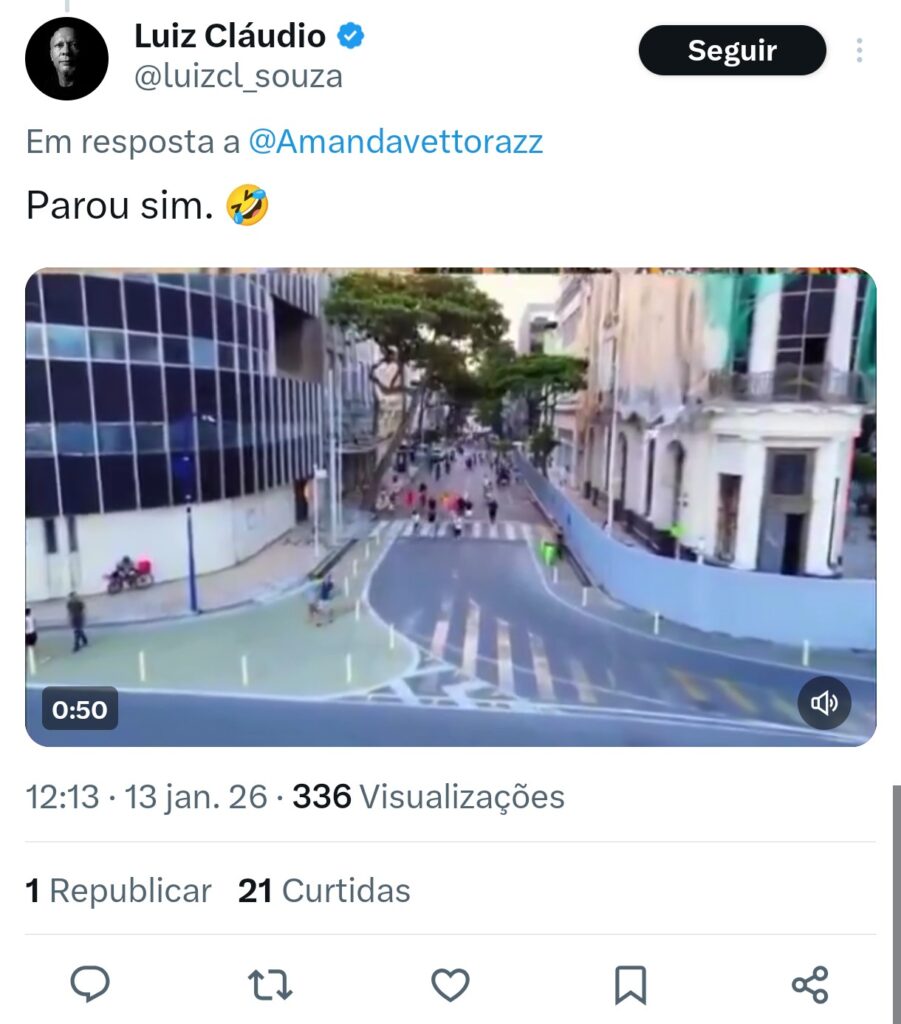
Task: Open the @Amandavettorazz mention link
Action: tap(395, 142)
